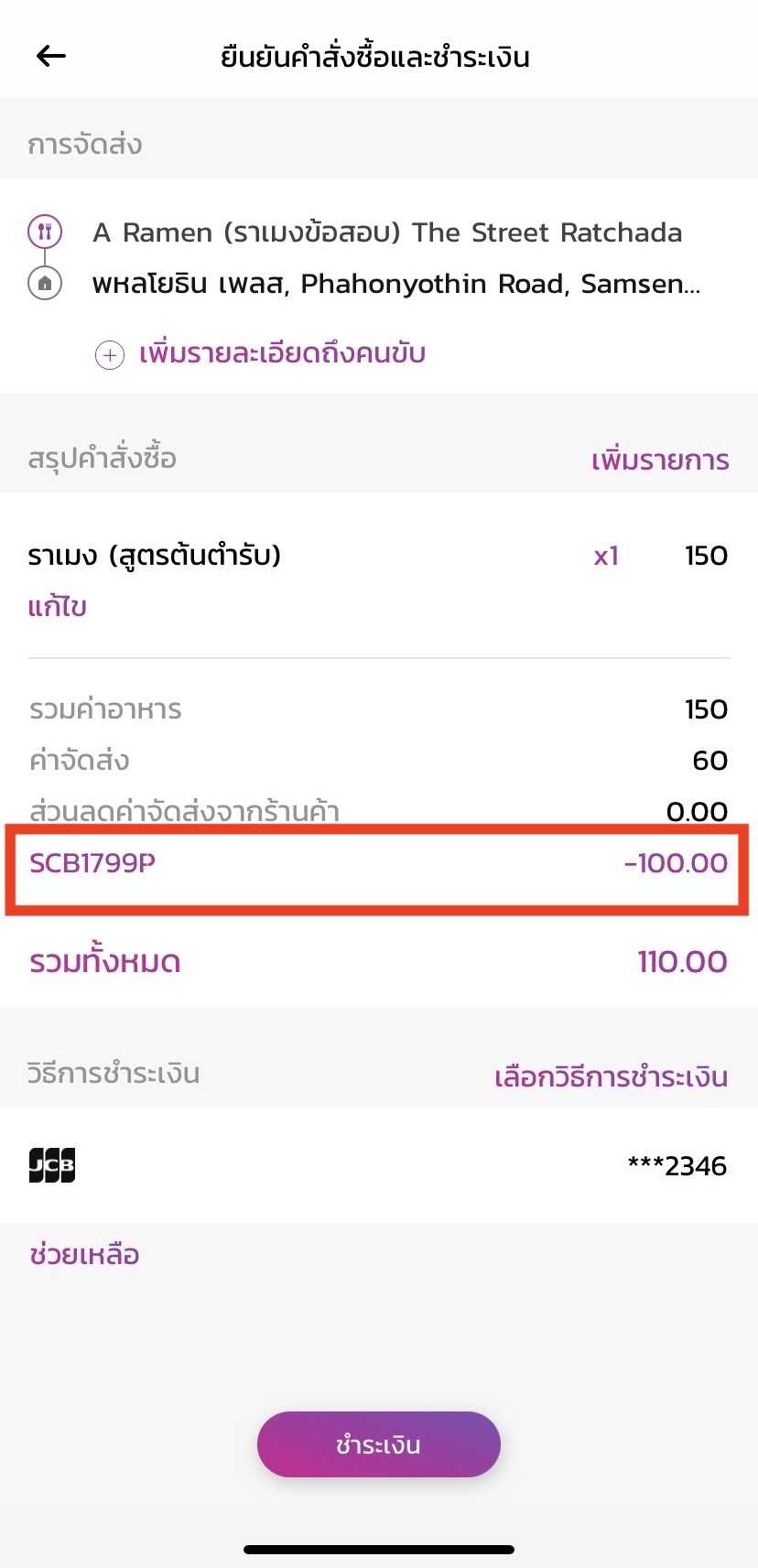Tap เพิ่มรายละเอียดถึงคนขับ to add a driver note
758x1568 pixels.
[261, 353]
